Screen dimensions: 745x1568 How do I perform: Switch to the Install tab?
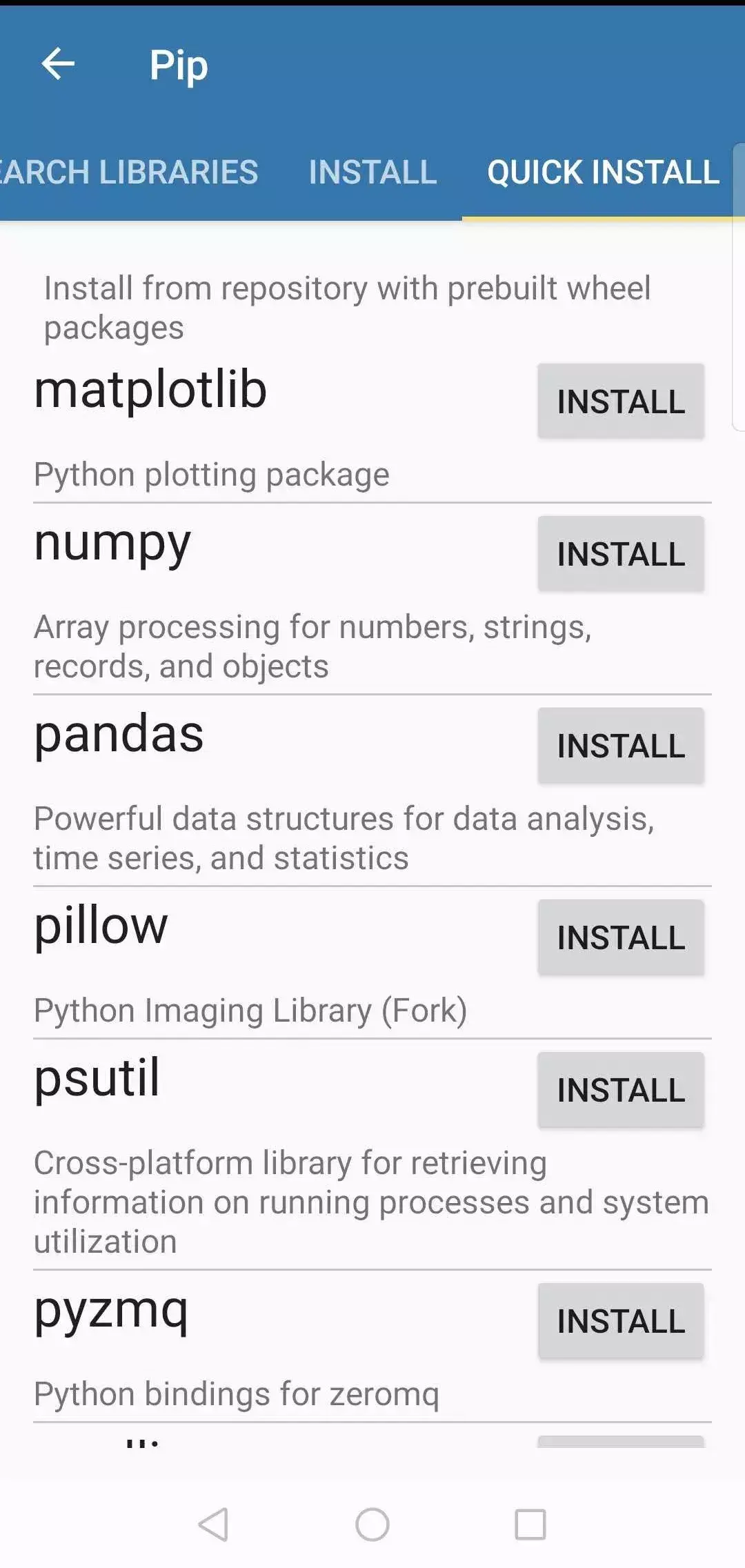pos(372,172)
